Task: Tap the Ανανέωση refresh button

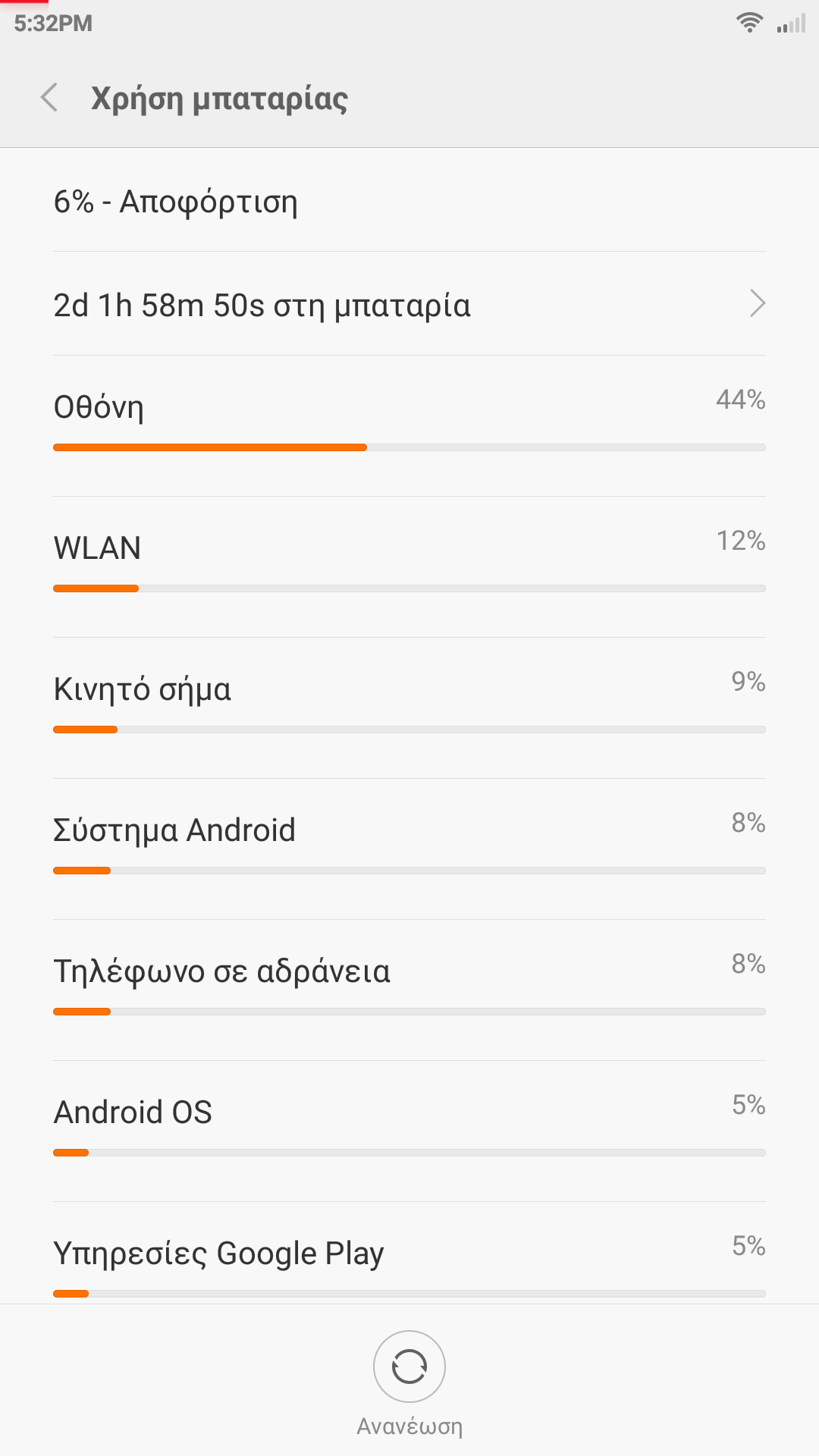Action: [x=409, y=1367]
